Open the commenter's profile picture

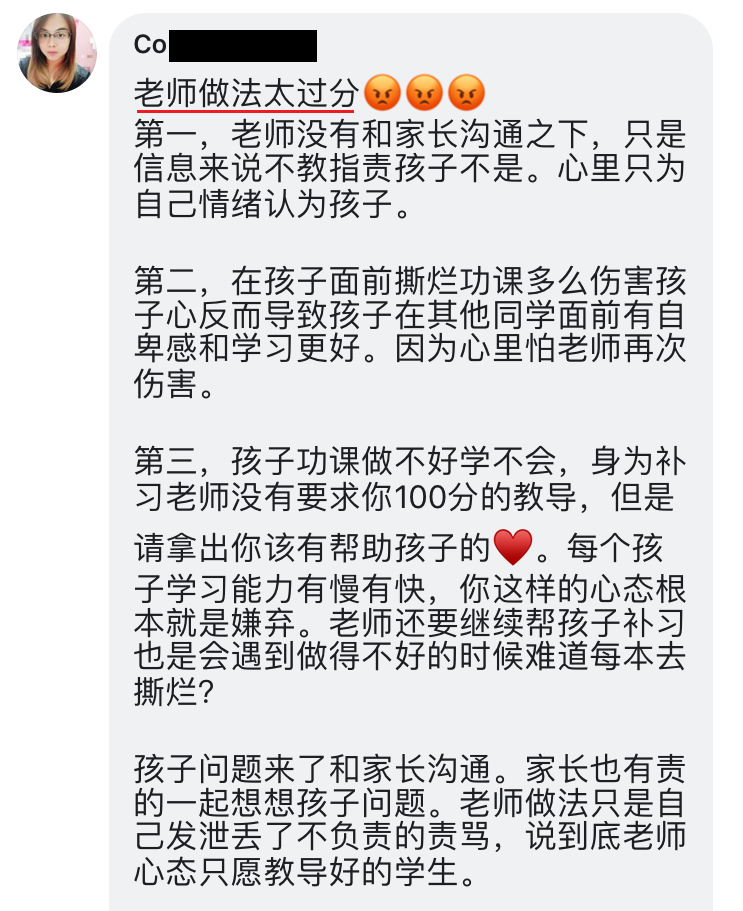click(x=58, y=54)
